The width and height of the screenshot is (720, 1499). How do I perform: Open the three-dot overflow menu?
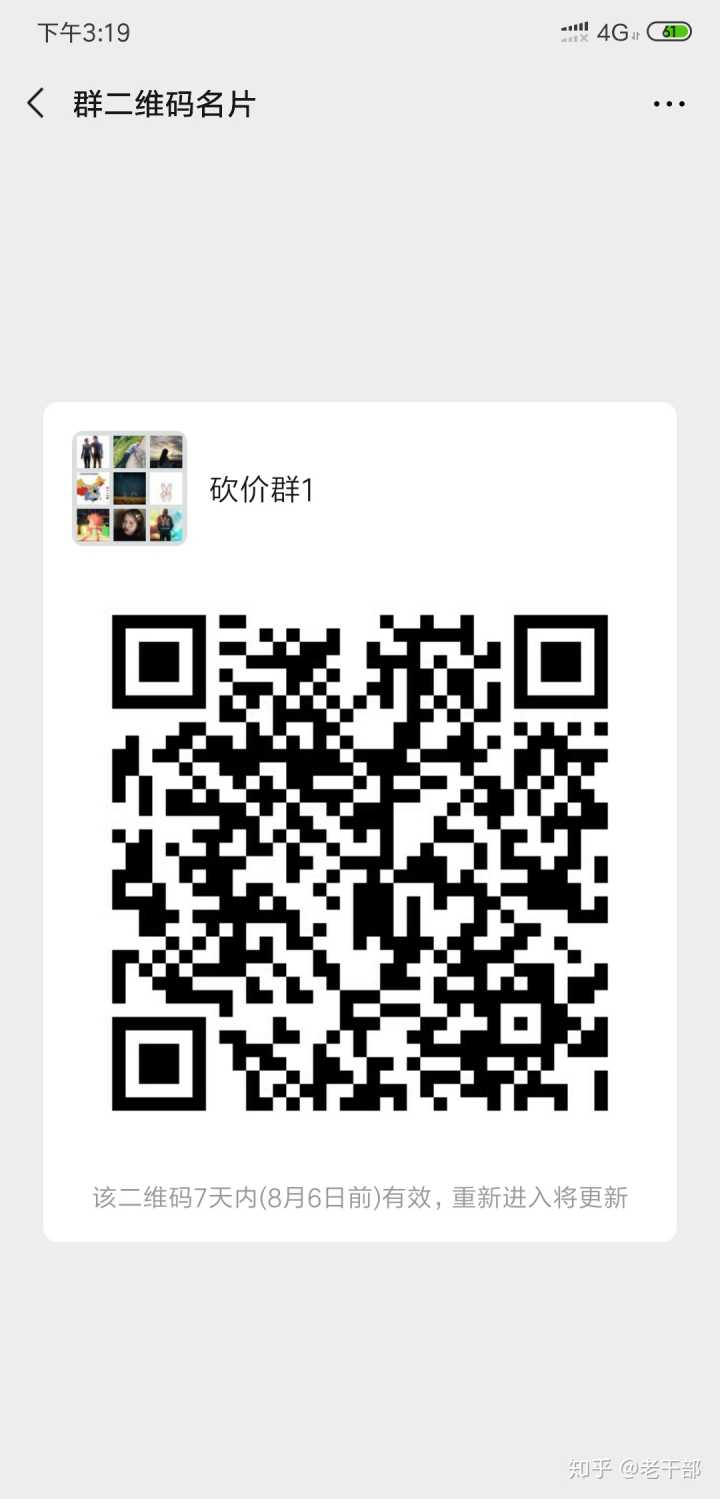click(669, 104)
